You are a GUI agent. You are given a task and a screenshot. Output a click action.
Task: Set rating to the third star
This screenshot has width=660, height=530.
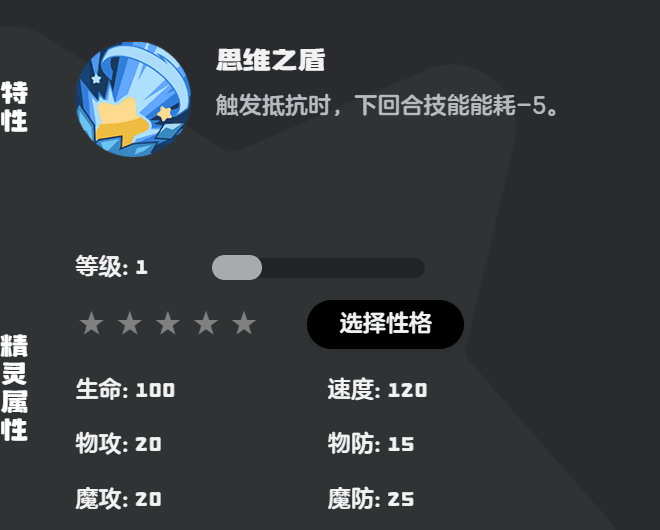point(168,324)
